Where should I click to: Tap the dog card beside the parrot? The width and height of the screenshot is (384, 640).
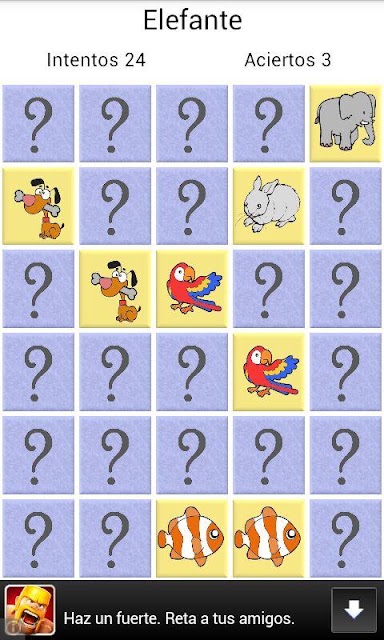tap(115, 289)
